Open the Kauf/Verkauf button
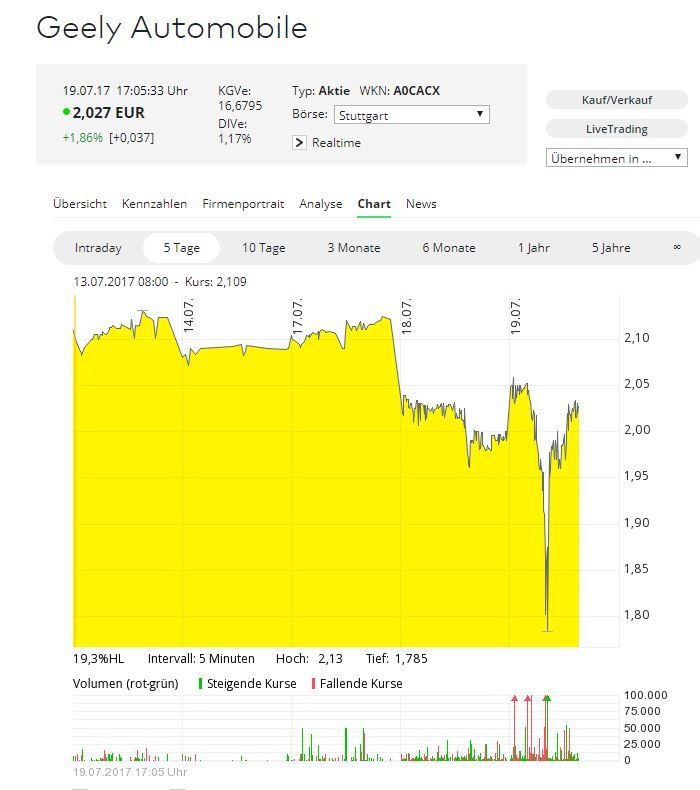 616,100
